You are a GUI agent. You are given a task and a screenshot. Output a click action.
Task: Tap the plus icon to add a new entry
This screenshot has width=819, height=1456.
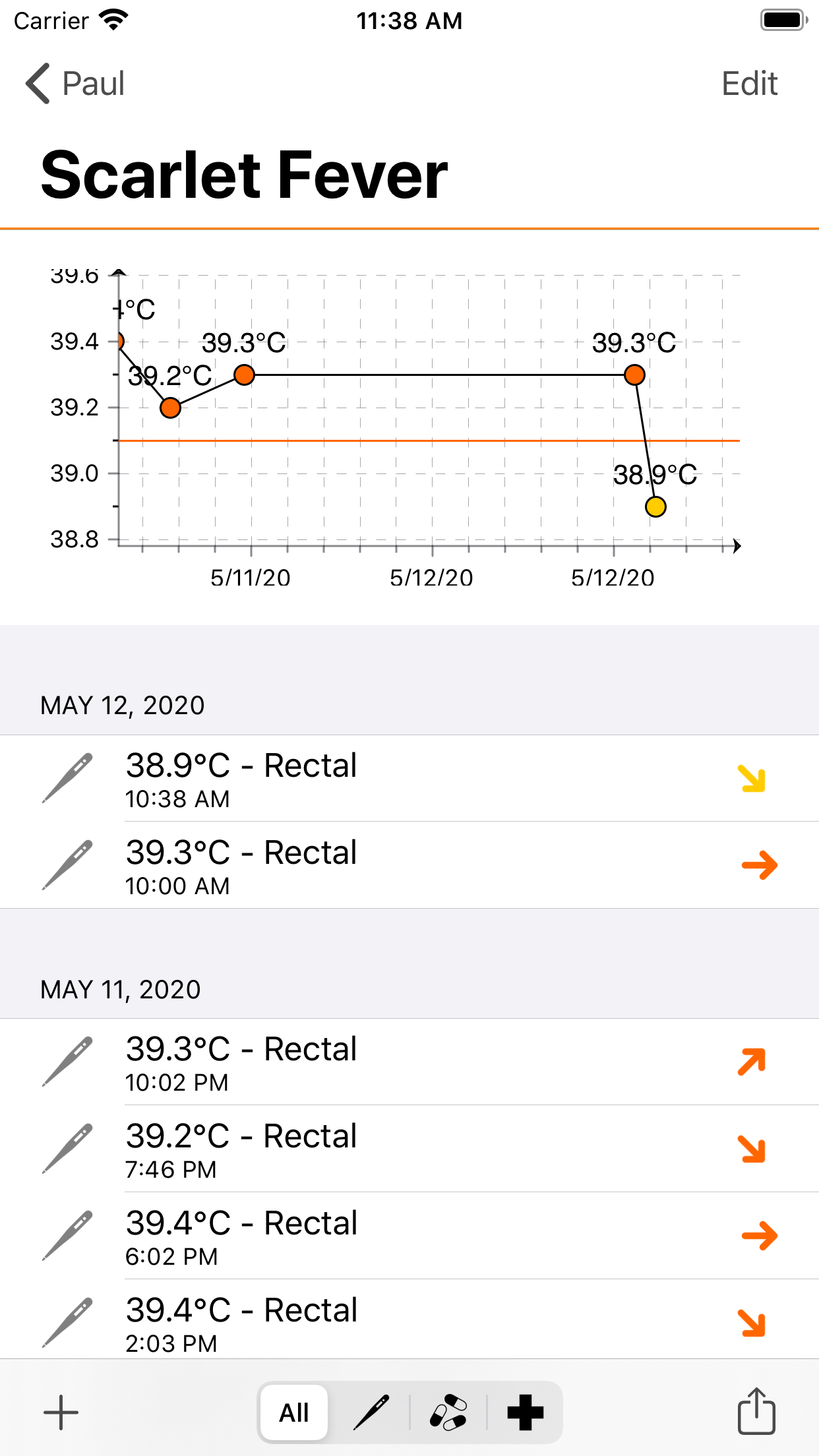[59, 1412]
